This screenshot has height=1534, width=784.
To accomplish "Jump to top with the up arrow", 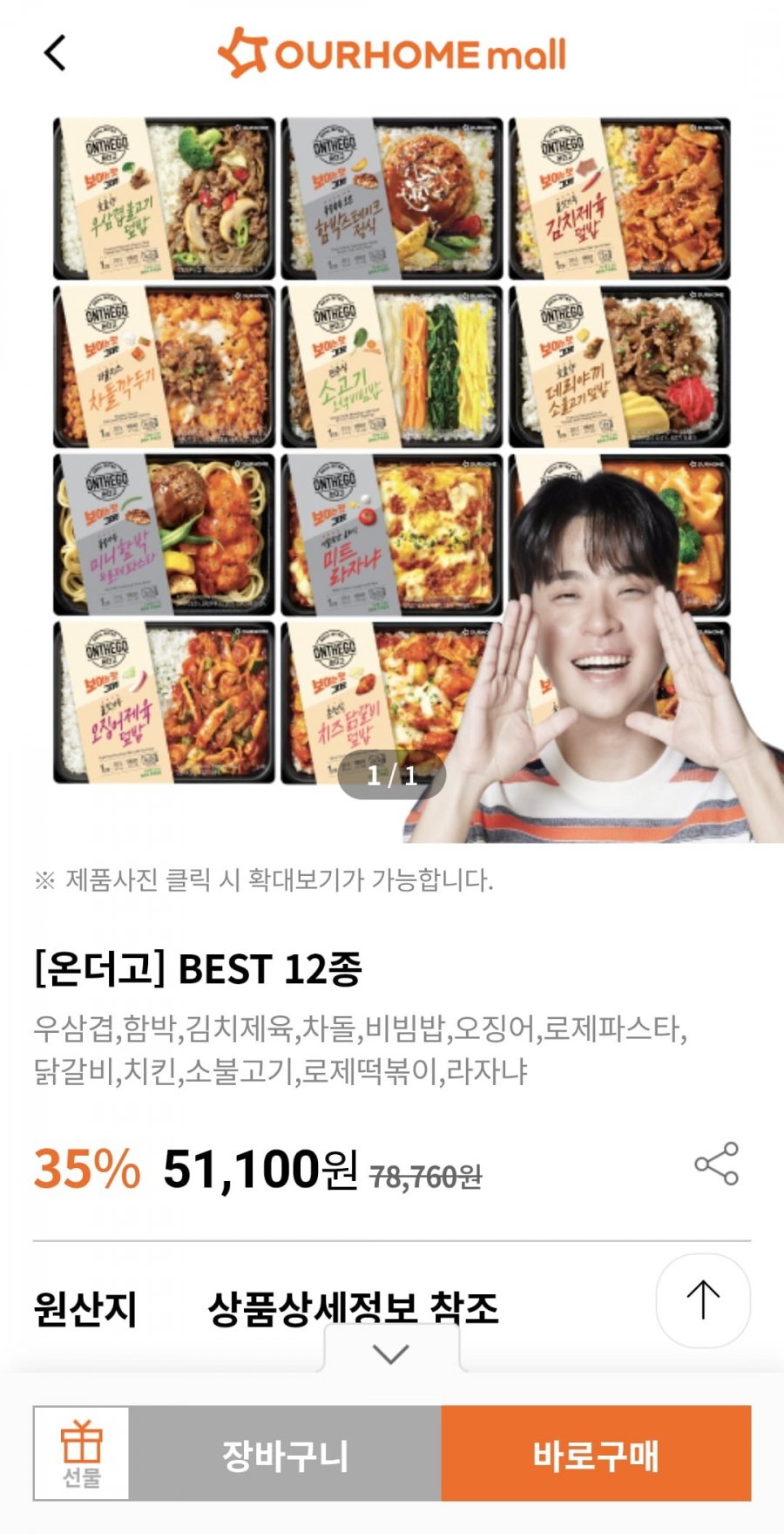I will point(703,1300).
